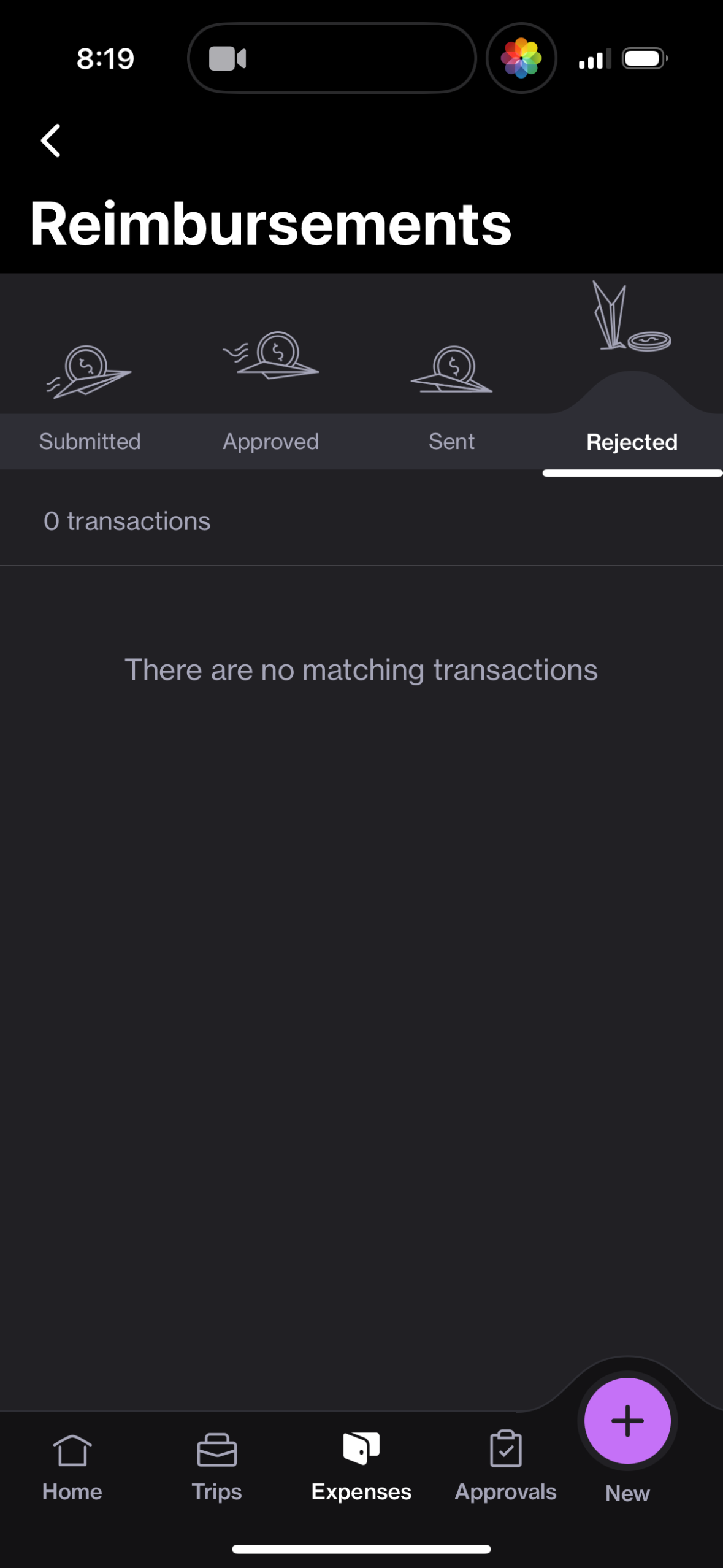The image size is (723, 1568).
Task: Open the Trips tab
Action: tap(216, 1466)
